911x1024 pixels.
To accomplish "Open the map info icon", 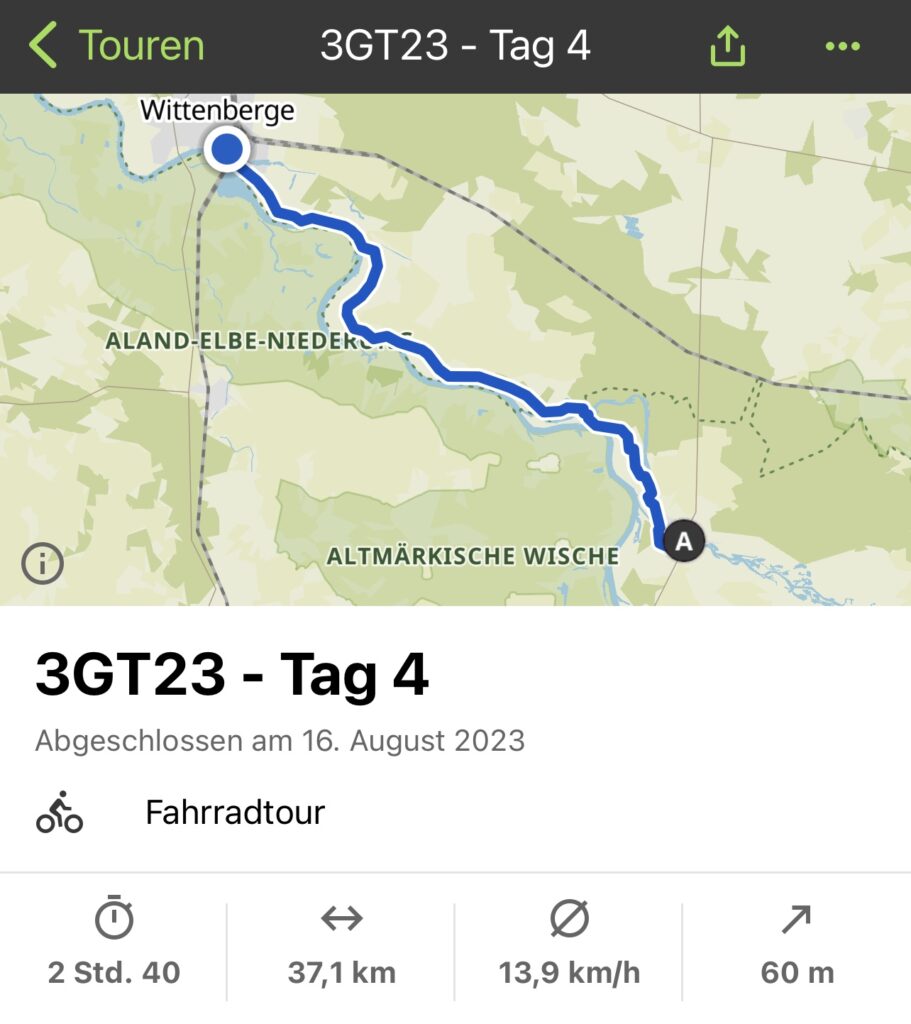I will (42, 565).
